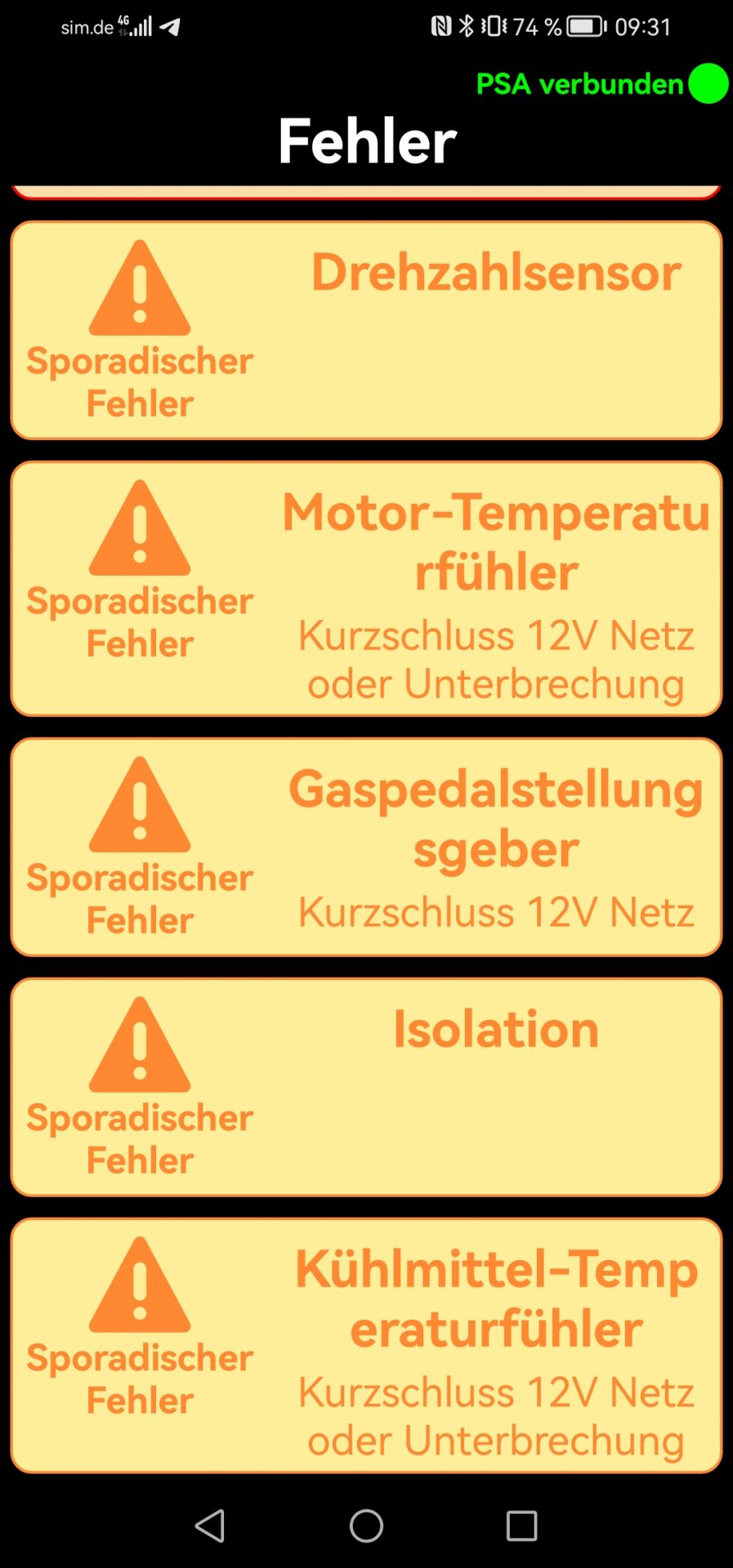Open the Kühlmittel-Temperaturfühler error card
The height and width of the screenshot is (1568, 733).
coord(366,1345)
